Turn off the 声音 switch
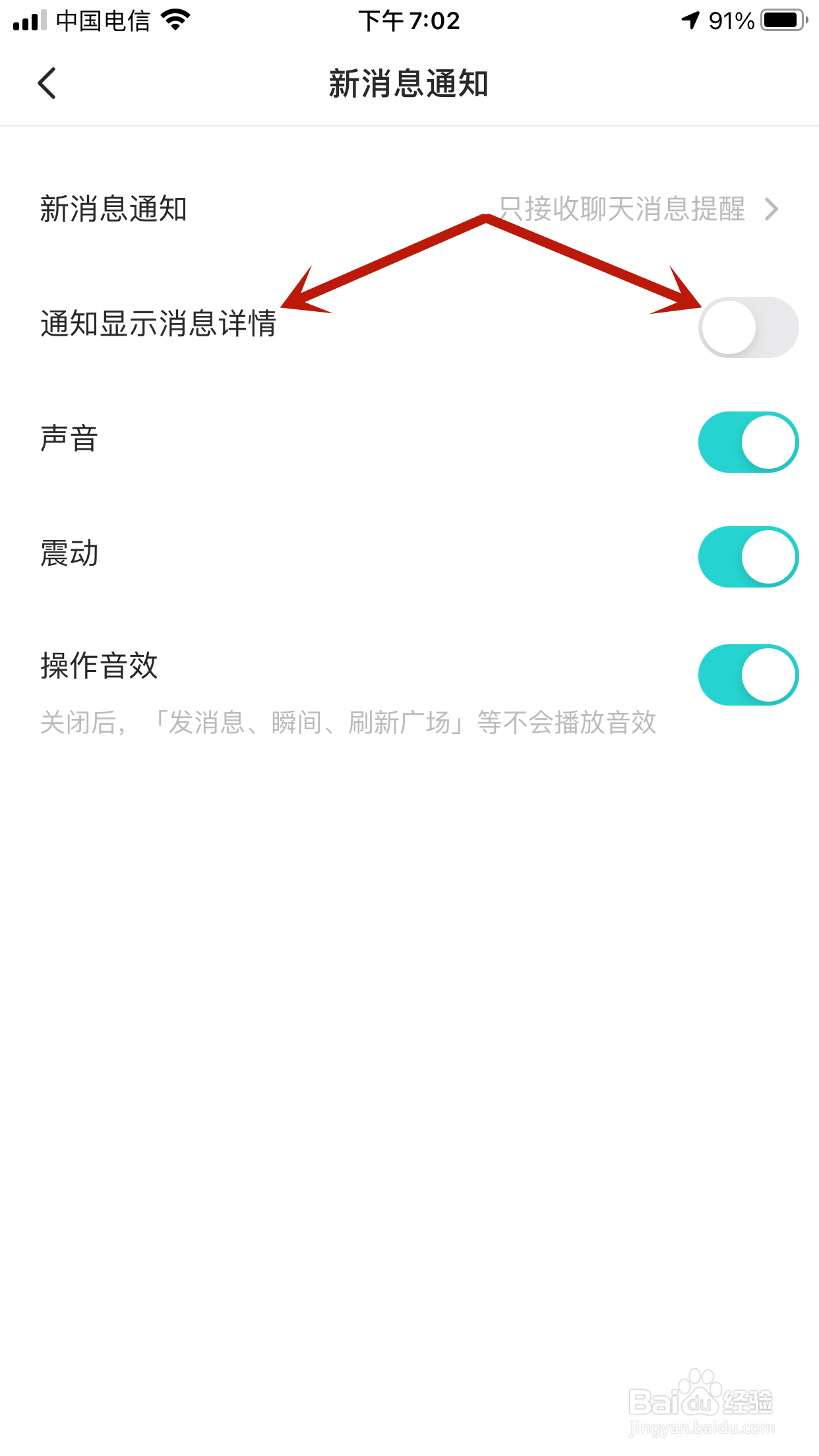 pyautogui.click(x=748, y=442)
